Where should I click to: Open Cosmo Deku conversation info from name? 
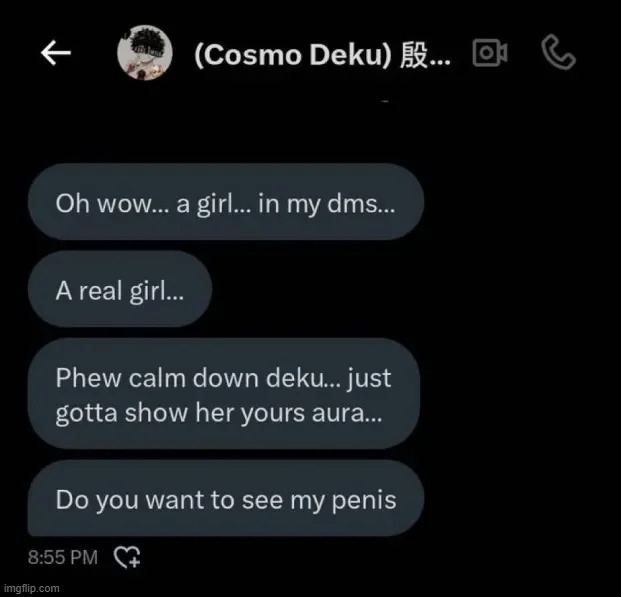(x=320, y=55)
